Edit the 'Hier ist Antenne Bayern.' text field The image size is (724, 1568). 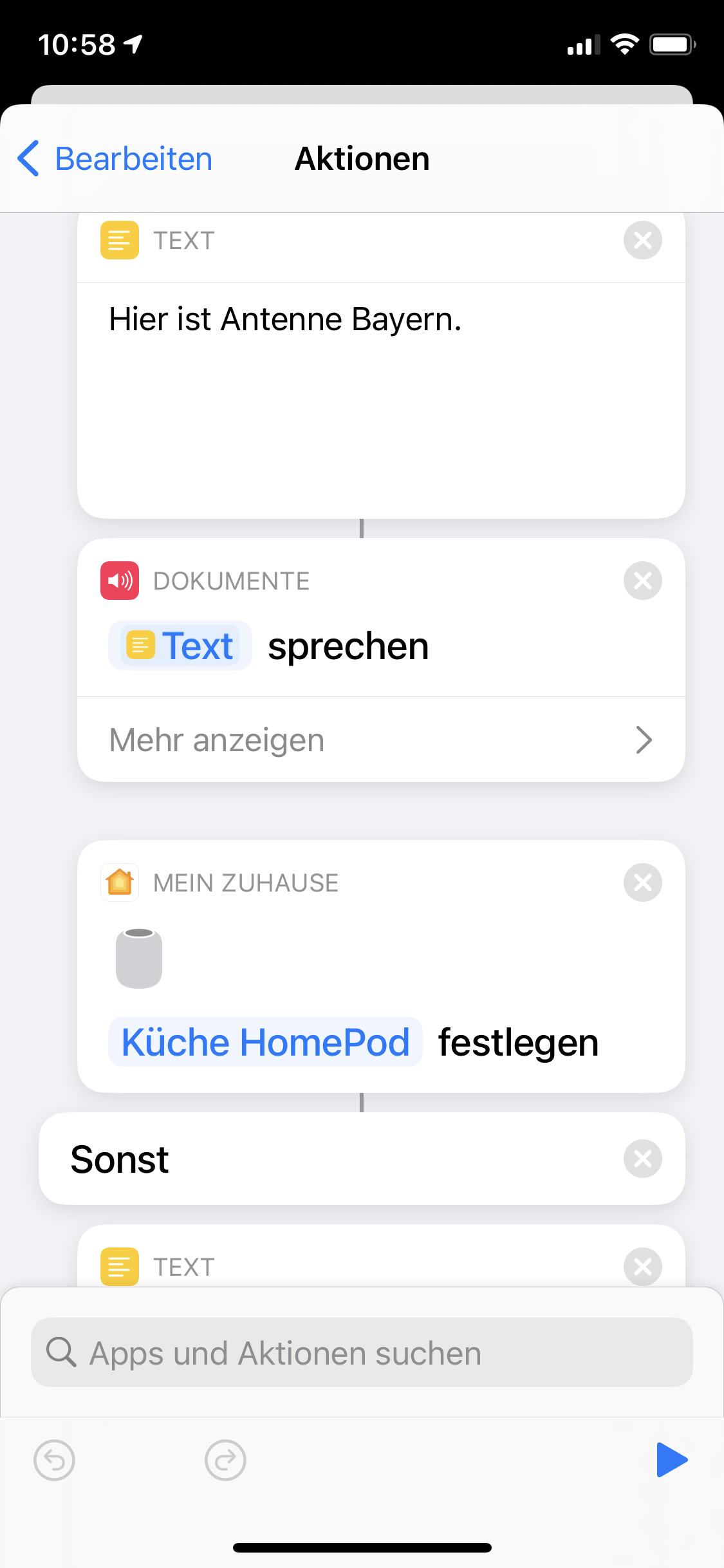click(x=380, y=386)
